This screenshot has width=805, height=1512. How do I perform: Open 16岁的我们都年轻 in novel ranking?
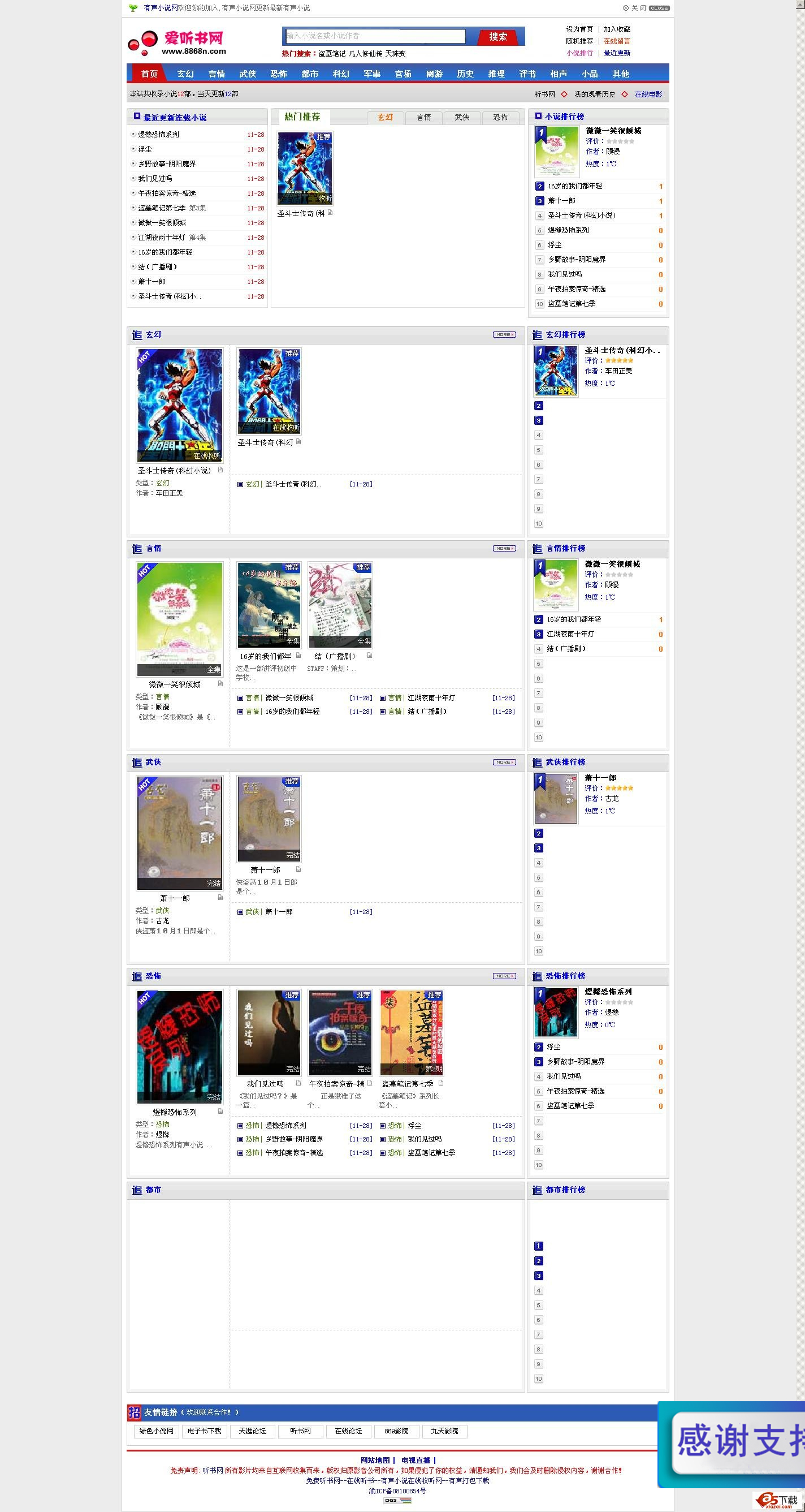[574, 186]
